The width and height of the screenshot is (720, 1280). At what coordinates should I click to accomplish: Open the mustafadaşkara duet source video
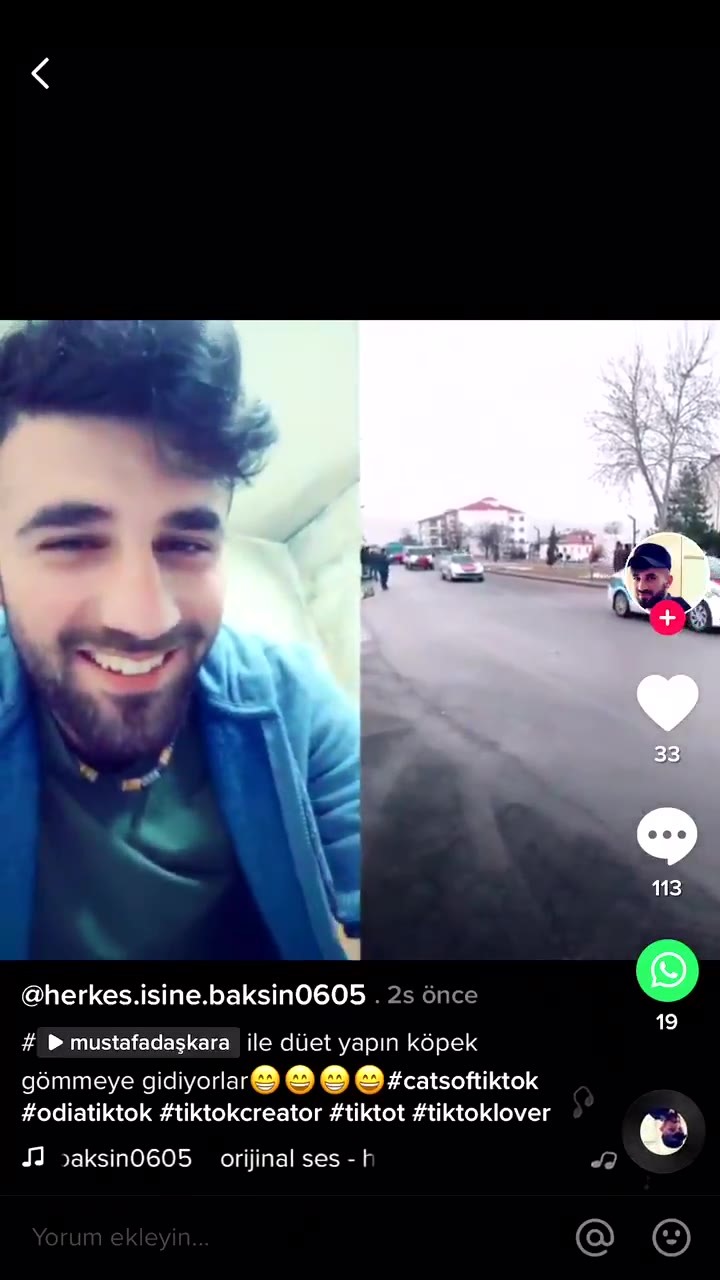tap(138, 1043)
